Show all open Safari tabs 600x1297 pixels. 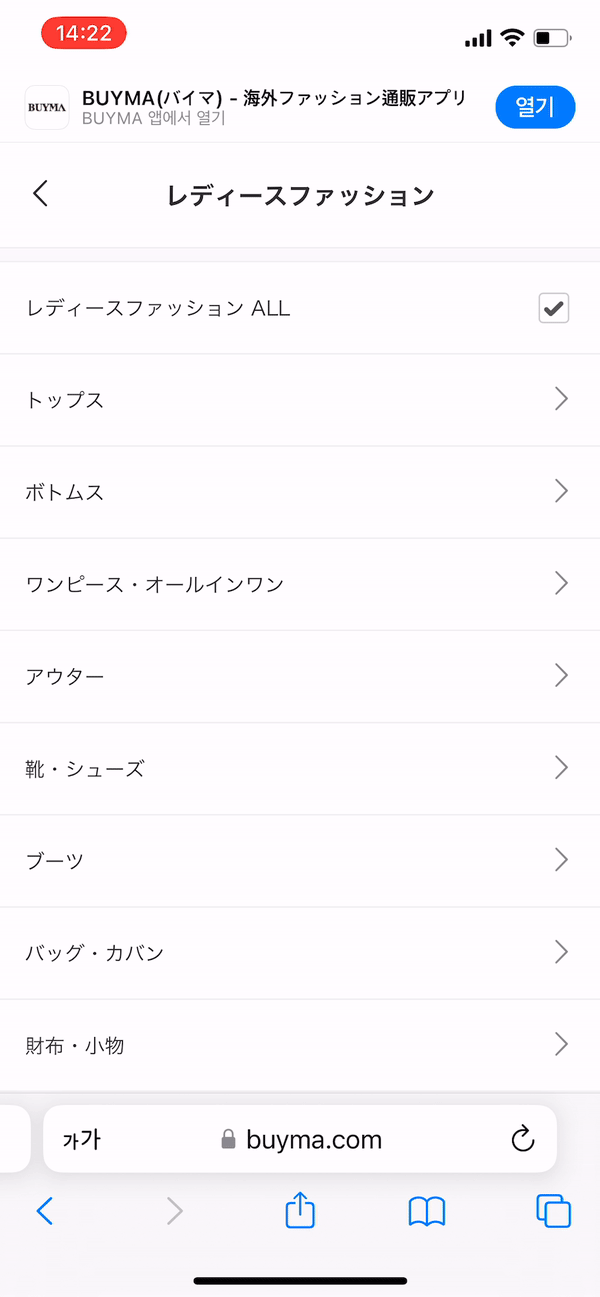tap(553, 1212)
